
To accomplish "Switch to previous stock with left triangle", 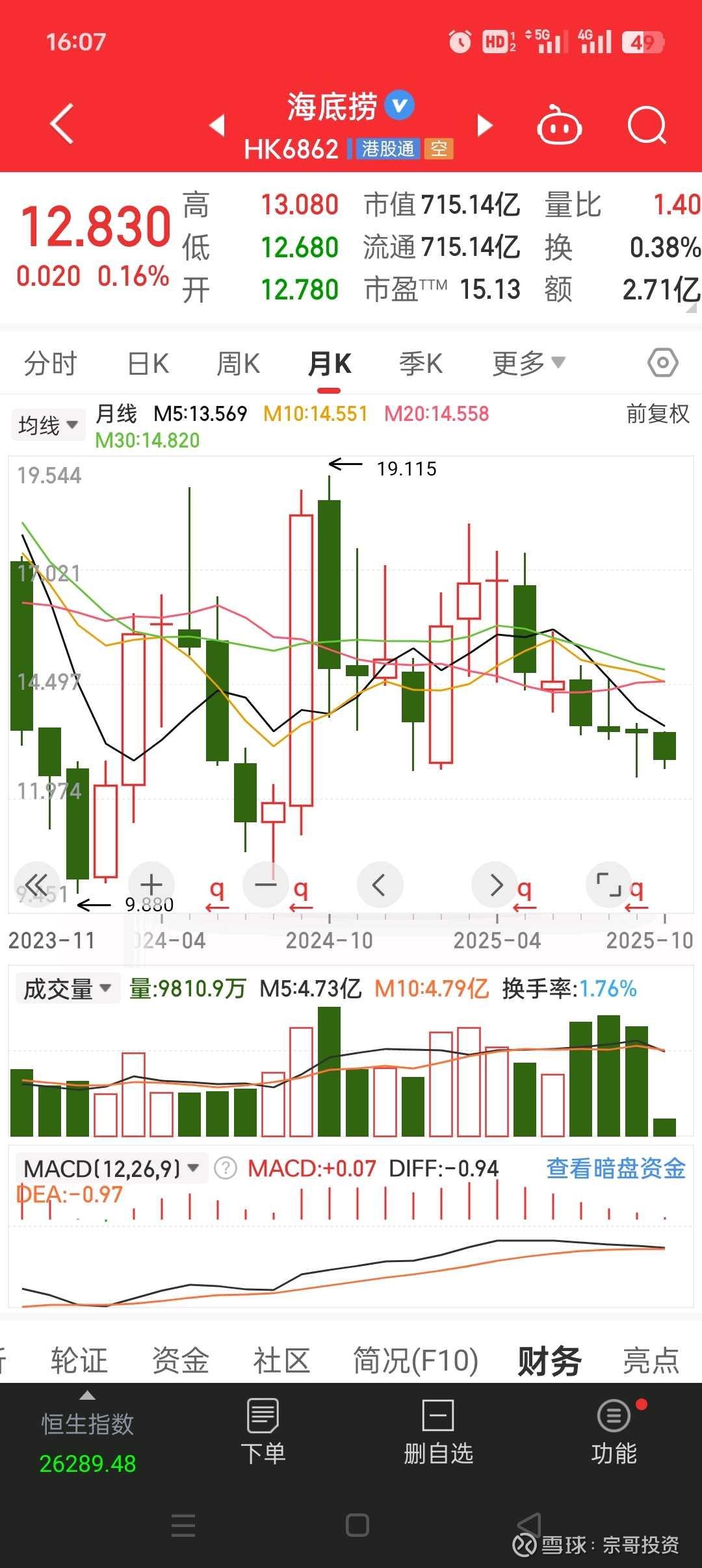I will (217, 125).
